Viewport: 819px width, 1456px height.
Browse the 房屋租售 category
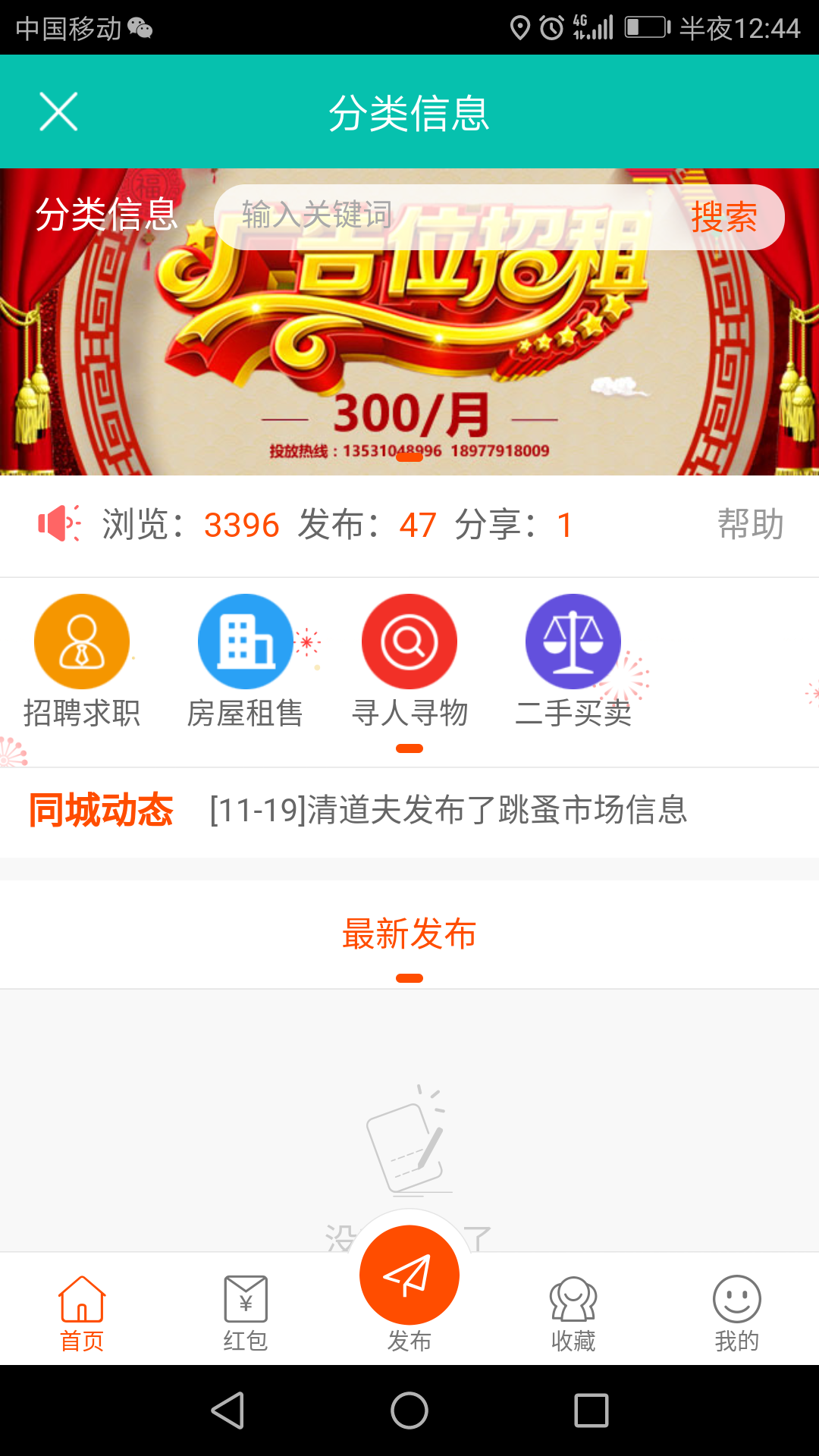[245, 661]
